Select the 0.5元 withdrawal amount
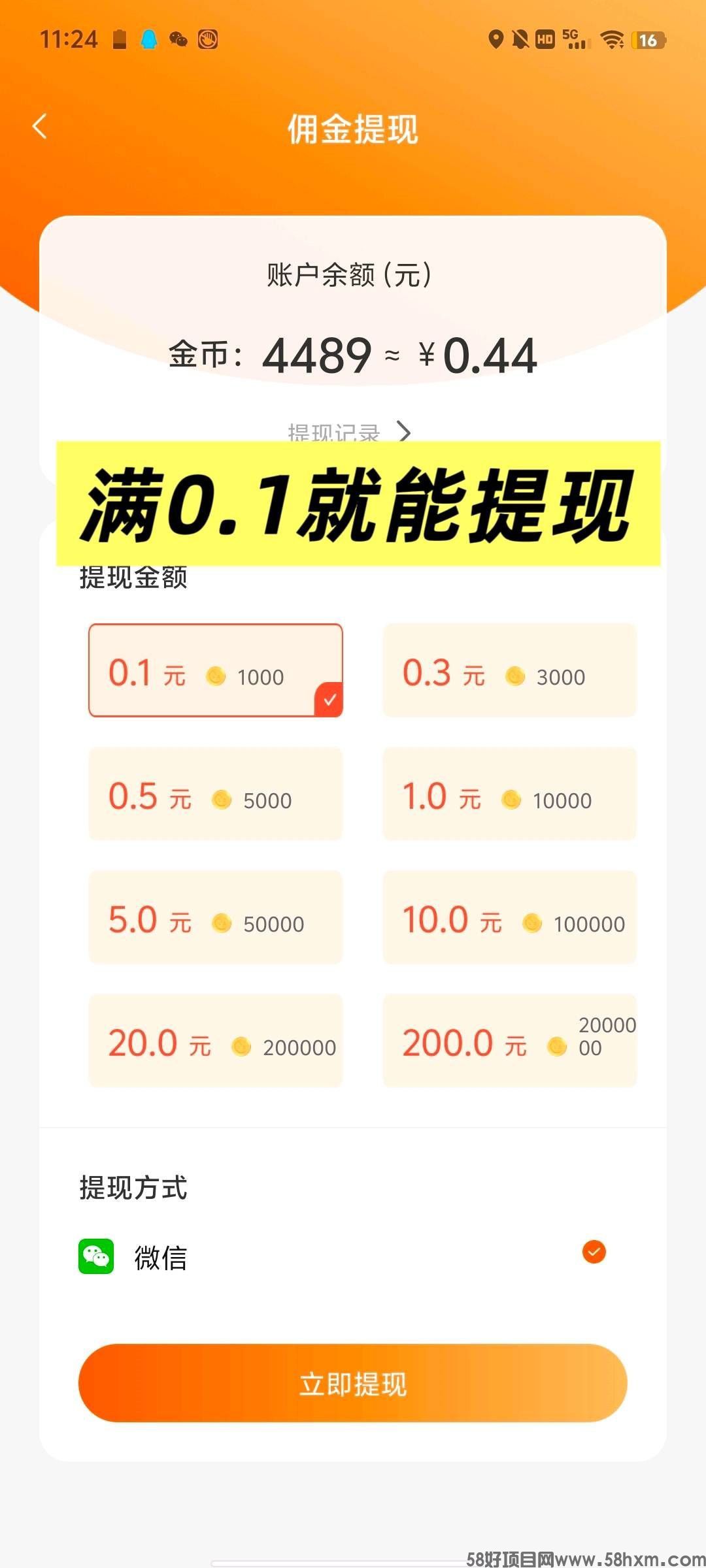The height and width of the screenshot is (1568, 706). 216,794
